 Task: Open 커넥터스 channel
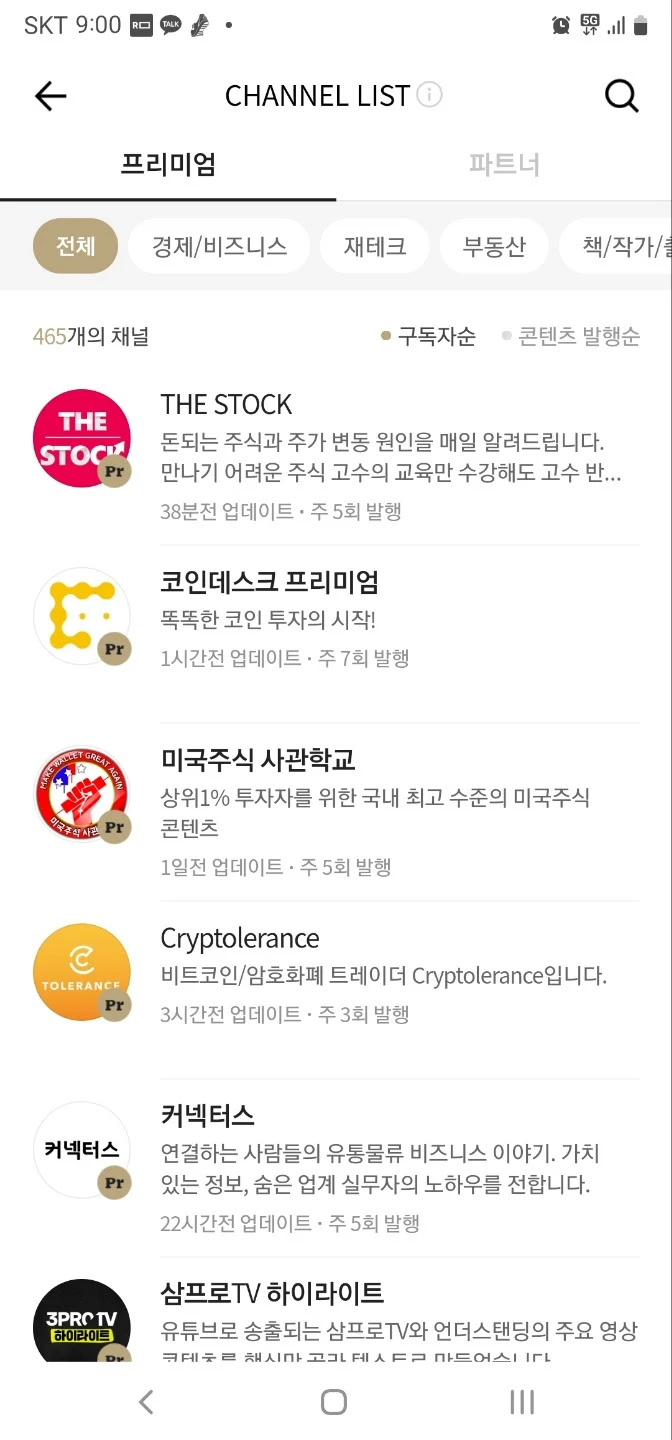tap(336, 1168)
